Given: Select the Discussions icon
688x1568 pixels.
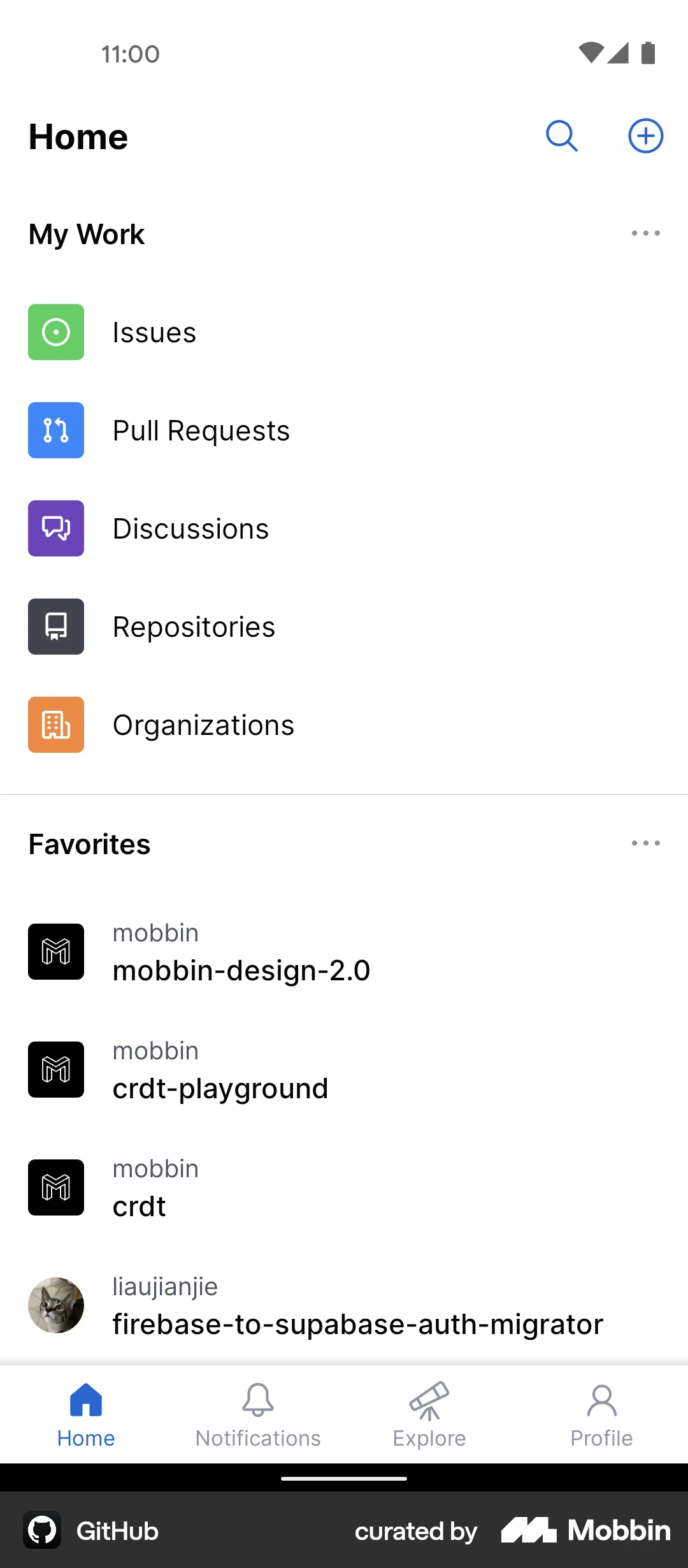Looking at the screenshot, I should coord(56,528).
